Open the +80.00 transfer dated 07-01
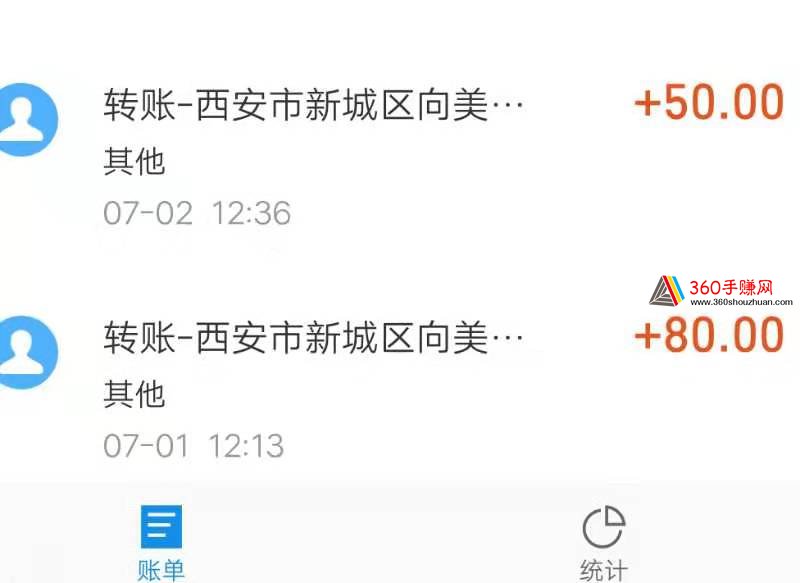This screenshot has width=800, height=583. click(x=400, y=385)
